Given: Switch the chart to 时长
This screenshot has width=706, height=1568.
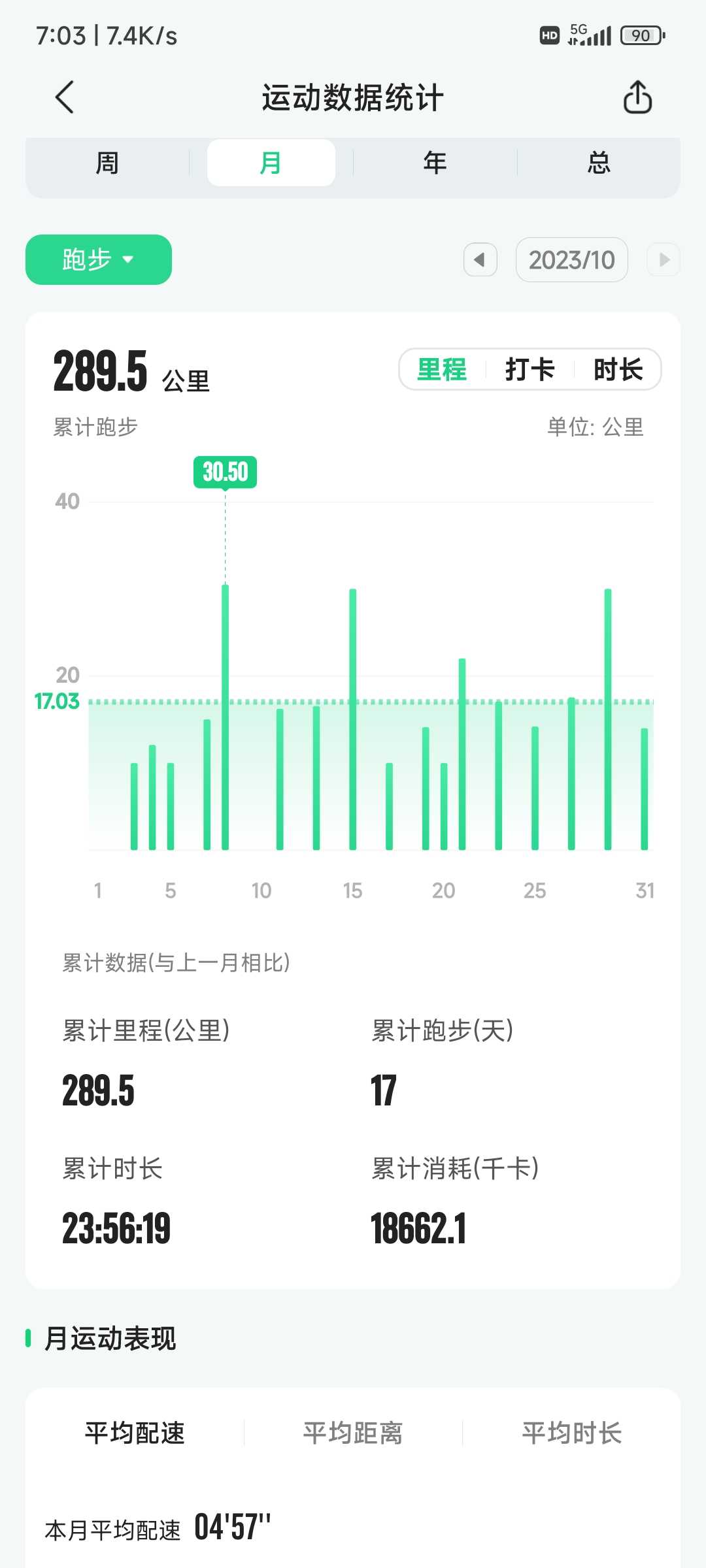Looking at the screenshot, I should pyautogui.click(x=618, y=370).
